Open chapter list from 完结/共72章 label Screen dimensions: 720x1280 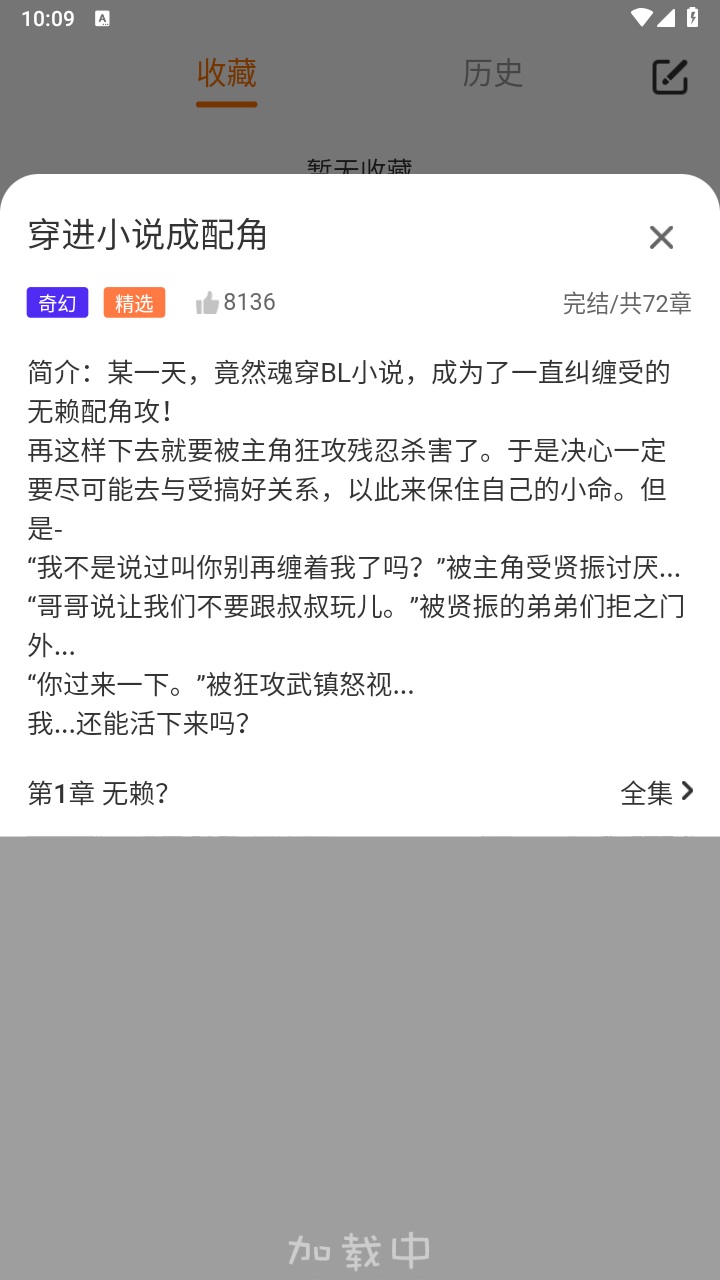(x=626, y=302)
